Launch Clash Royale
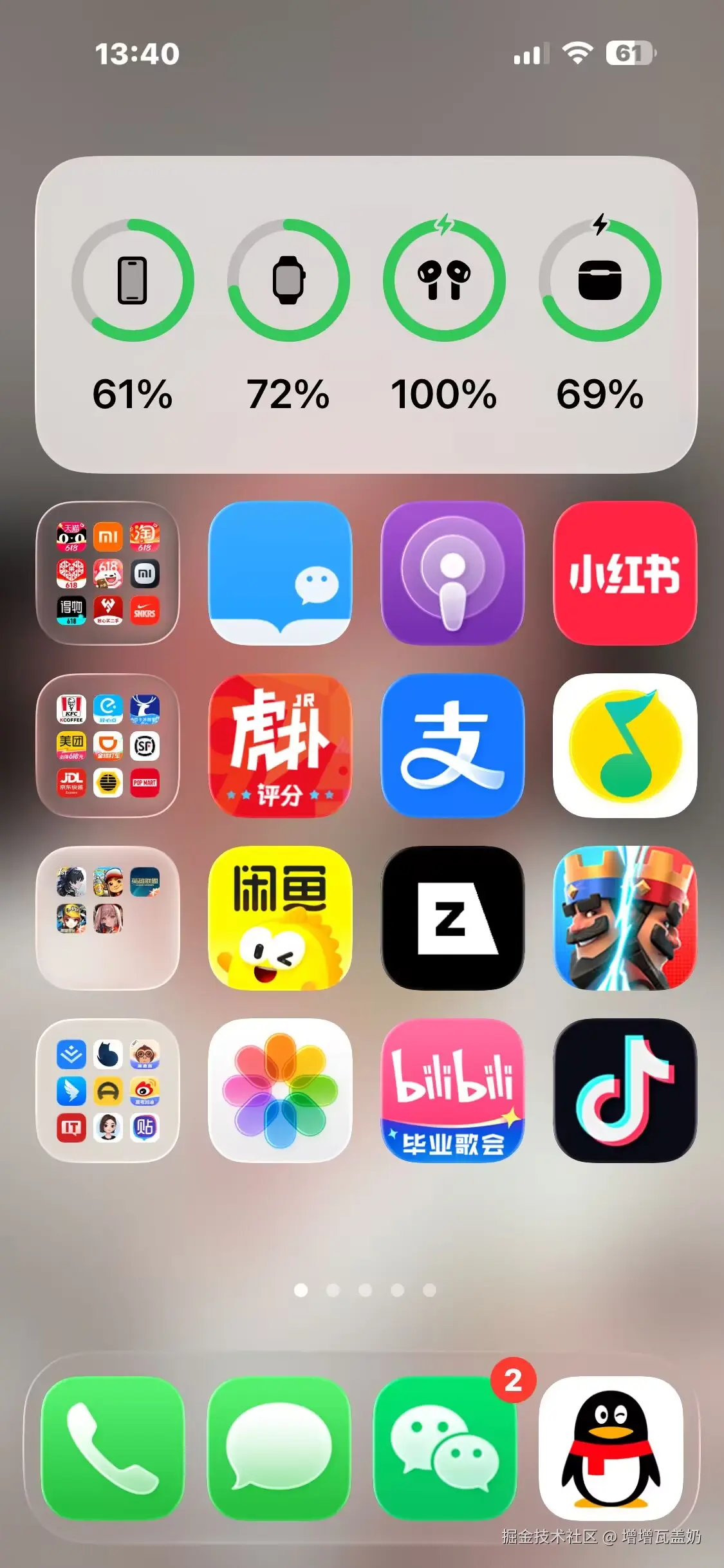The height and width of the screenshot is (1568, 724). click(x=624, y=918)
